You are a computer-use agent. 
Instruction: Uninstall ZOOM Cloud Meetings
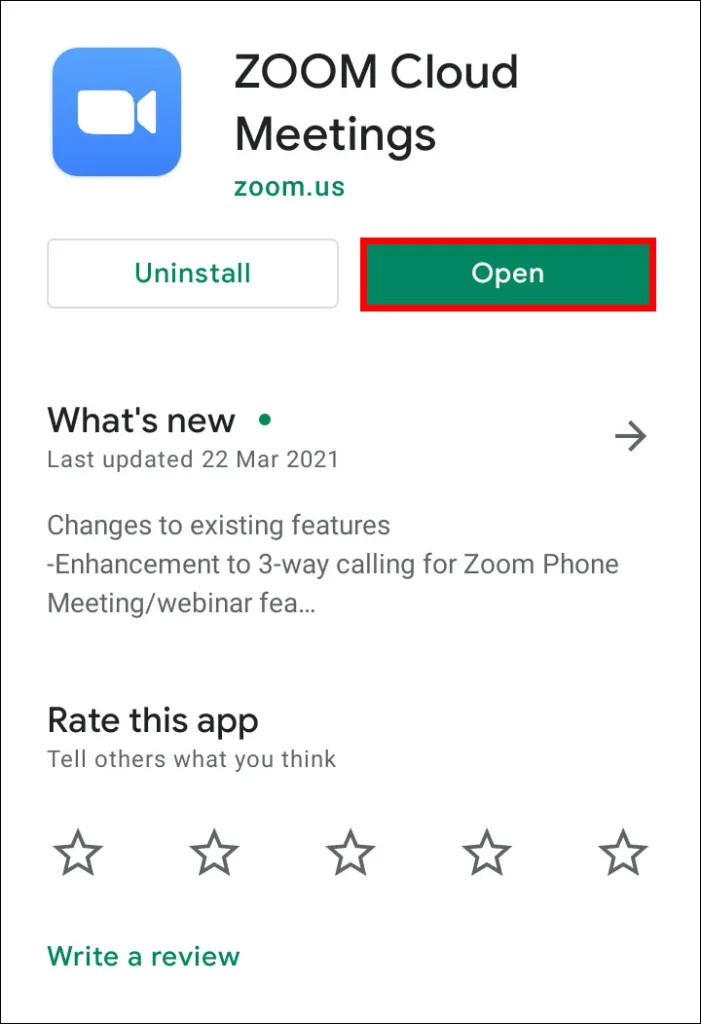(x=192, y=274)
